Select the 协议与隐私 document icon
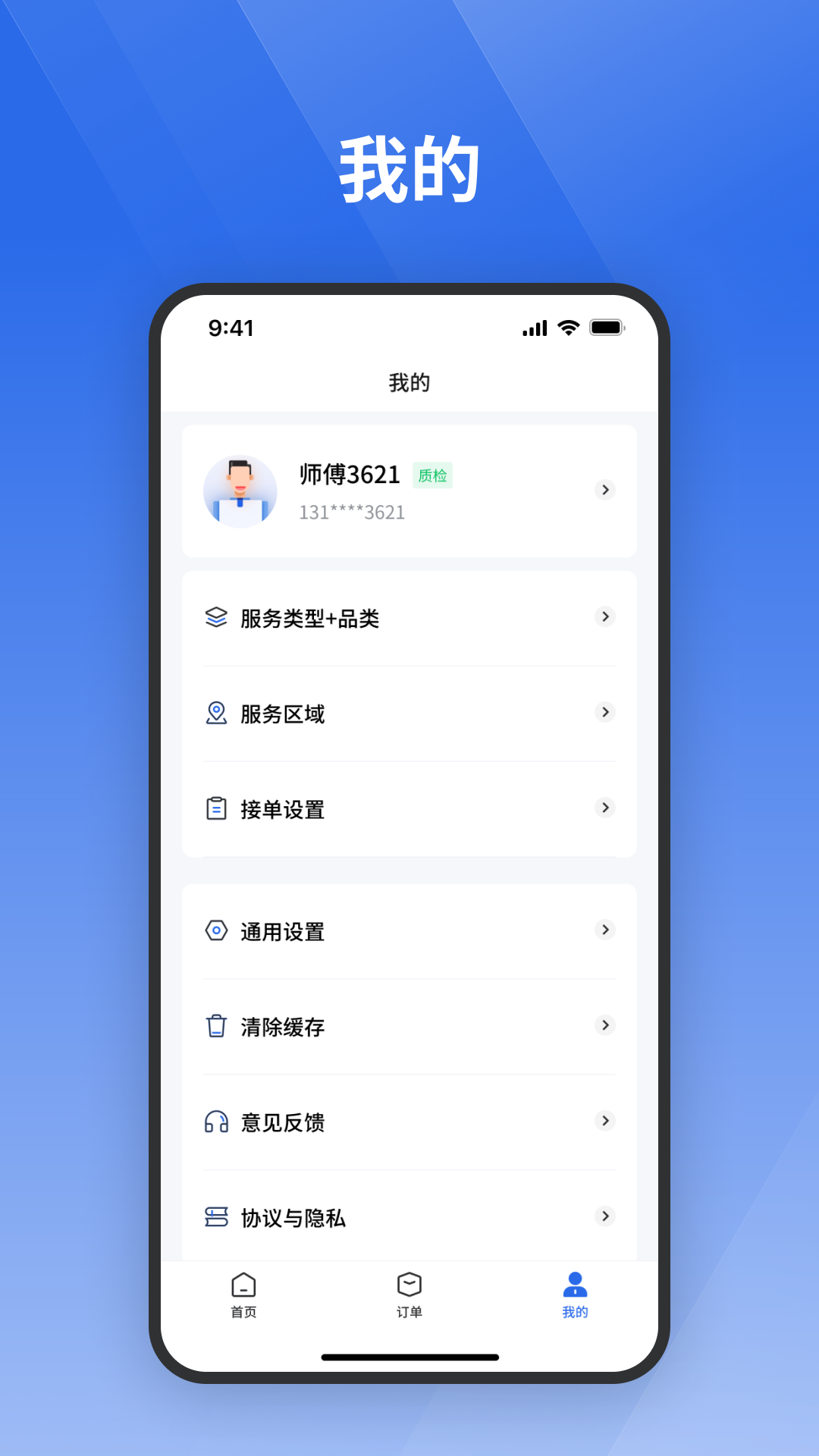Viewport: 819px width, 1456px height. (x=215, y=1217)
